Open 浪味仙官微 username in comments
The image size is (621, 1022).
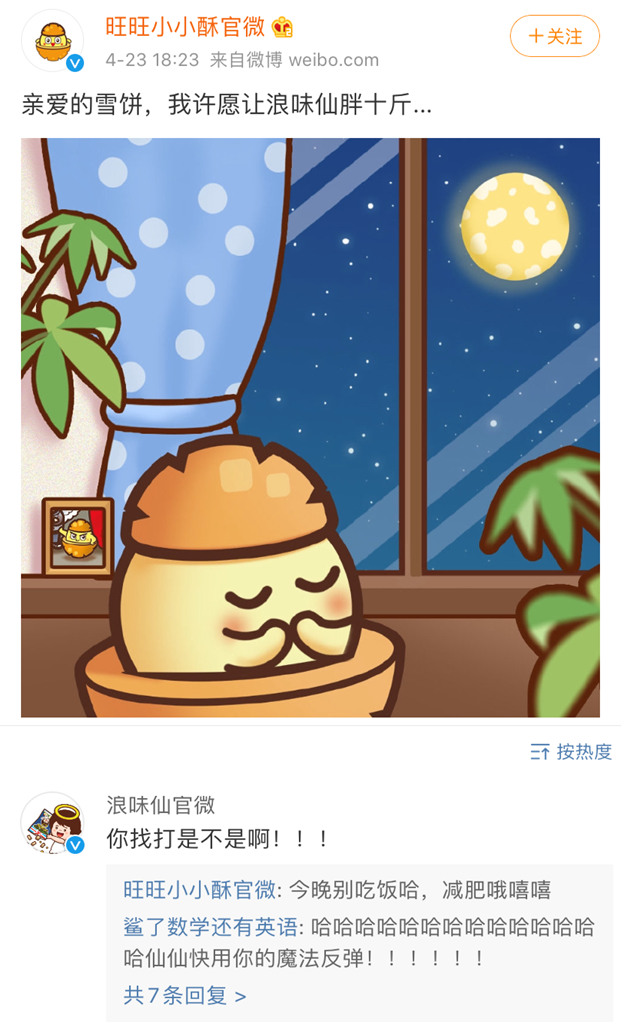[x=161, y=805]
